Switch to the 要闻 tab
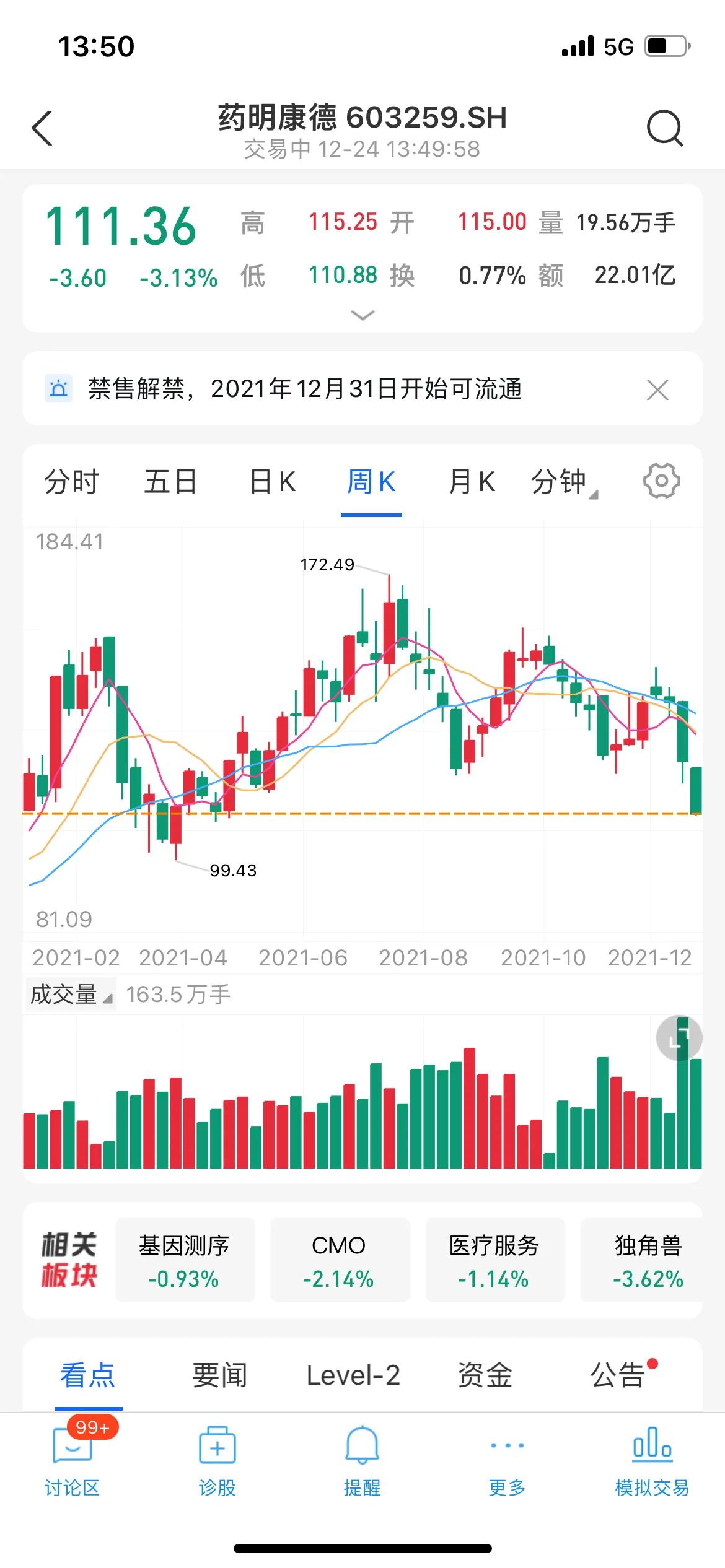The width and height of the screenshot is (725, 1568). point(219,1375)
